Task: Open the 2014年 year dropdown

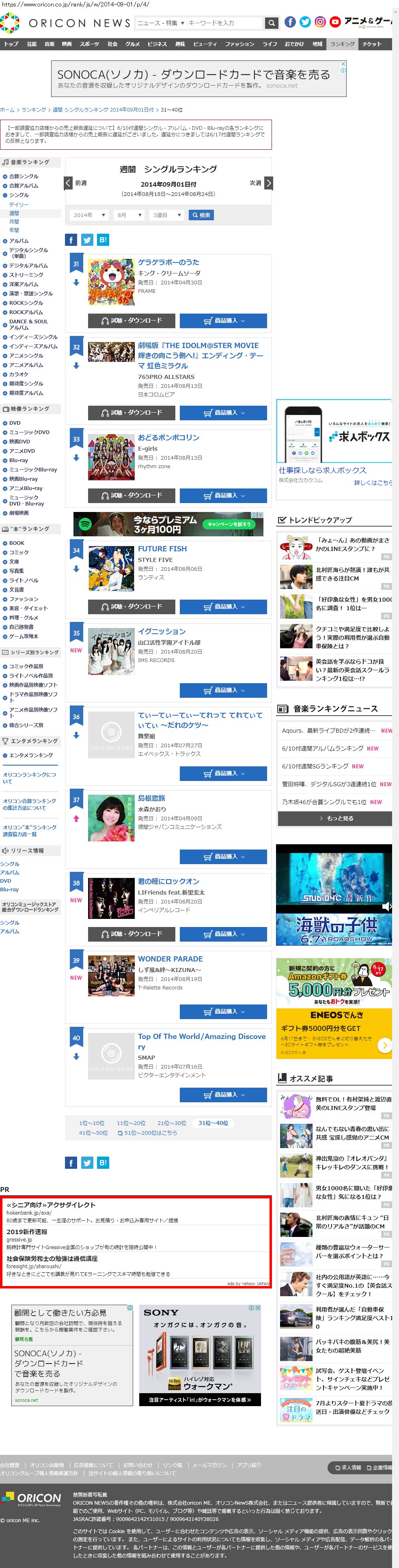Action: coord(89,215)
